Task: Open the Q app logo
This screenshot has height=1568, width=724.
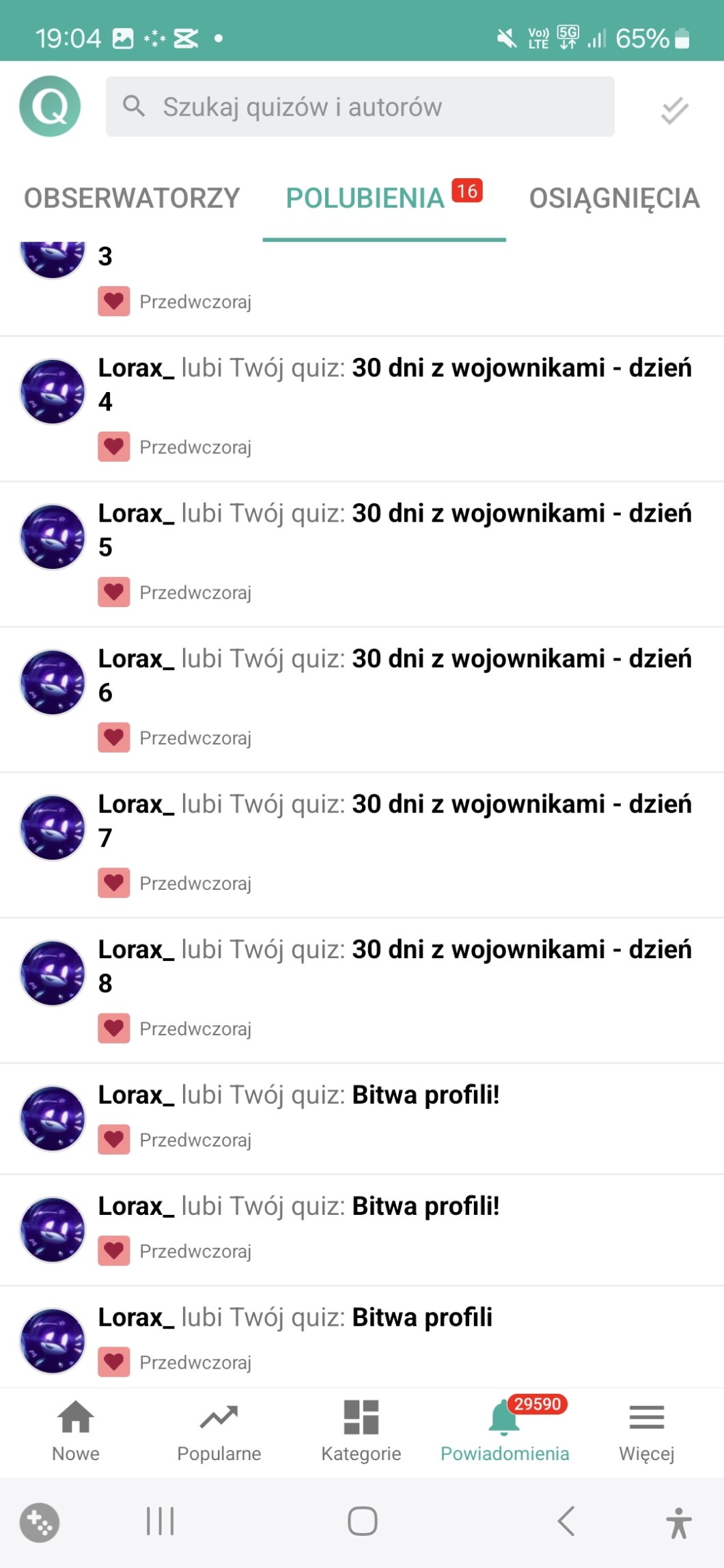Action: [x=50, y=107]
